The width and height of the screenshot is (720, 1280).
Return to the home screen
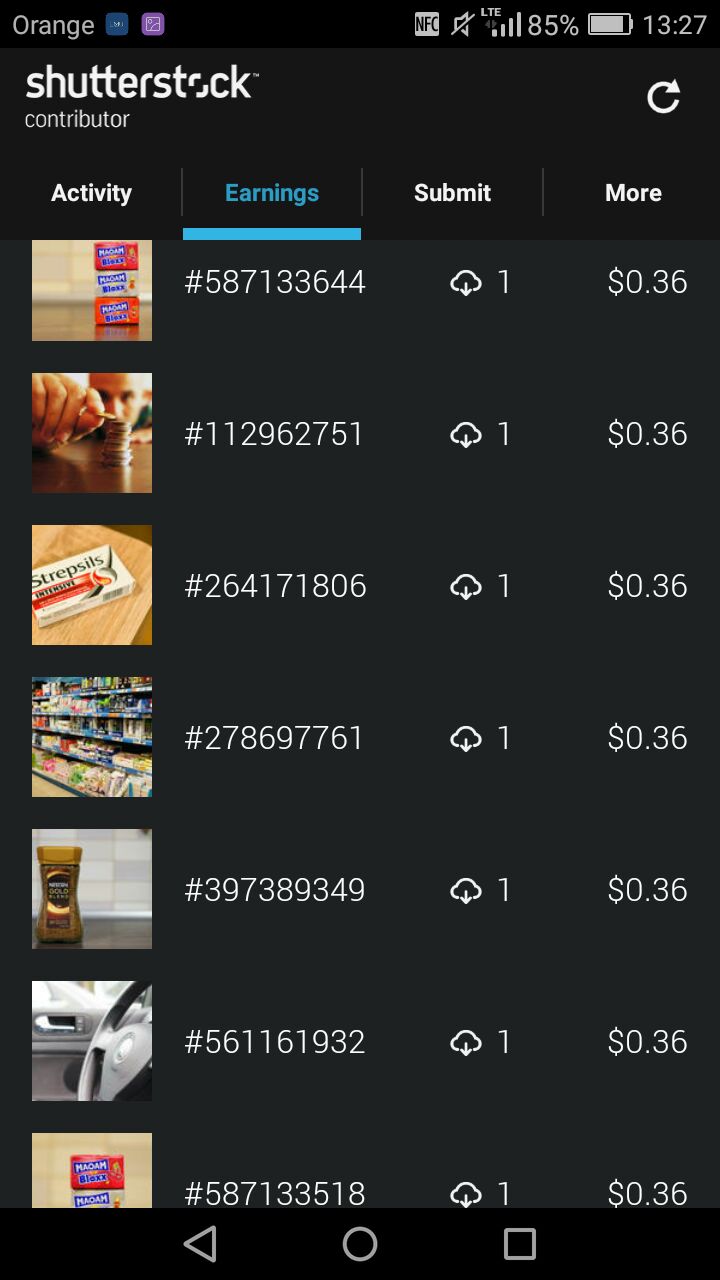point(360,1244)
